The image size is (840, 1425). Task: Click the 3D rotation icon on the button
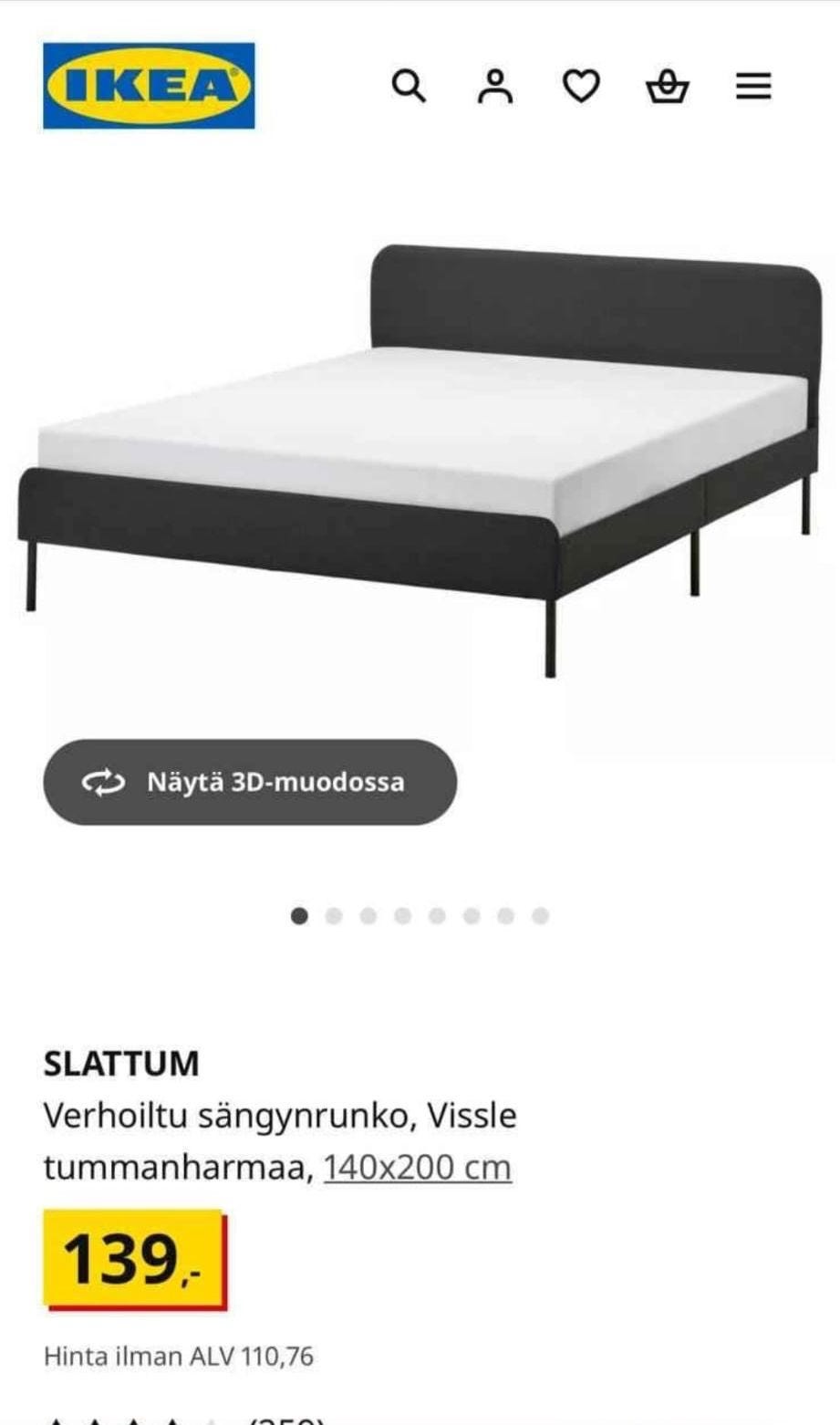103,781
